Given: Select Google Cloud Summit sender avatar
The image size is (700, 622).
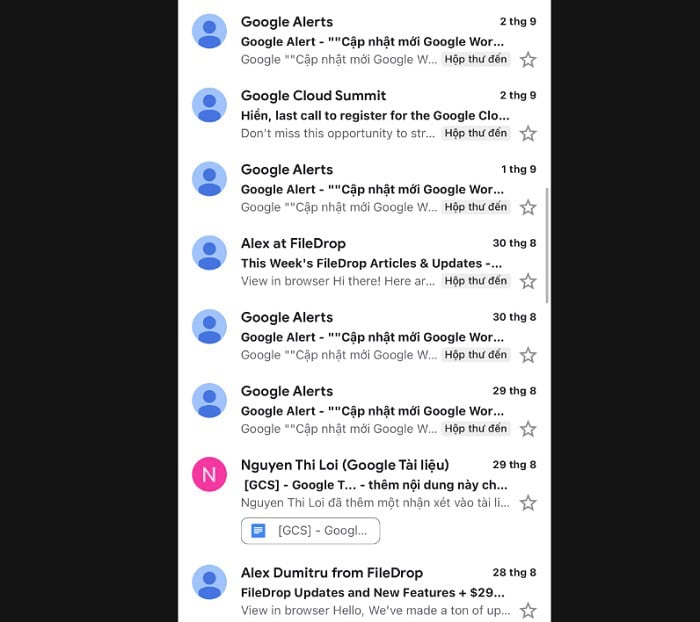Looking at the screenshot, I should 209,105.
